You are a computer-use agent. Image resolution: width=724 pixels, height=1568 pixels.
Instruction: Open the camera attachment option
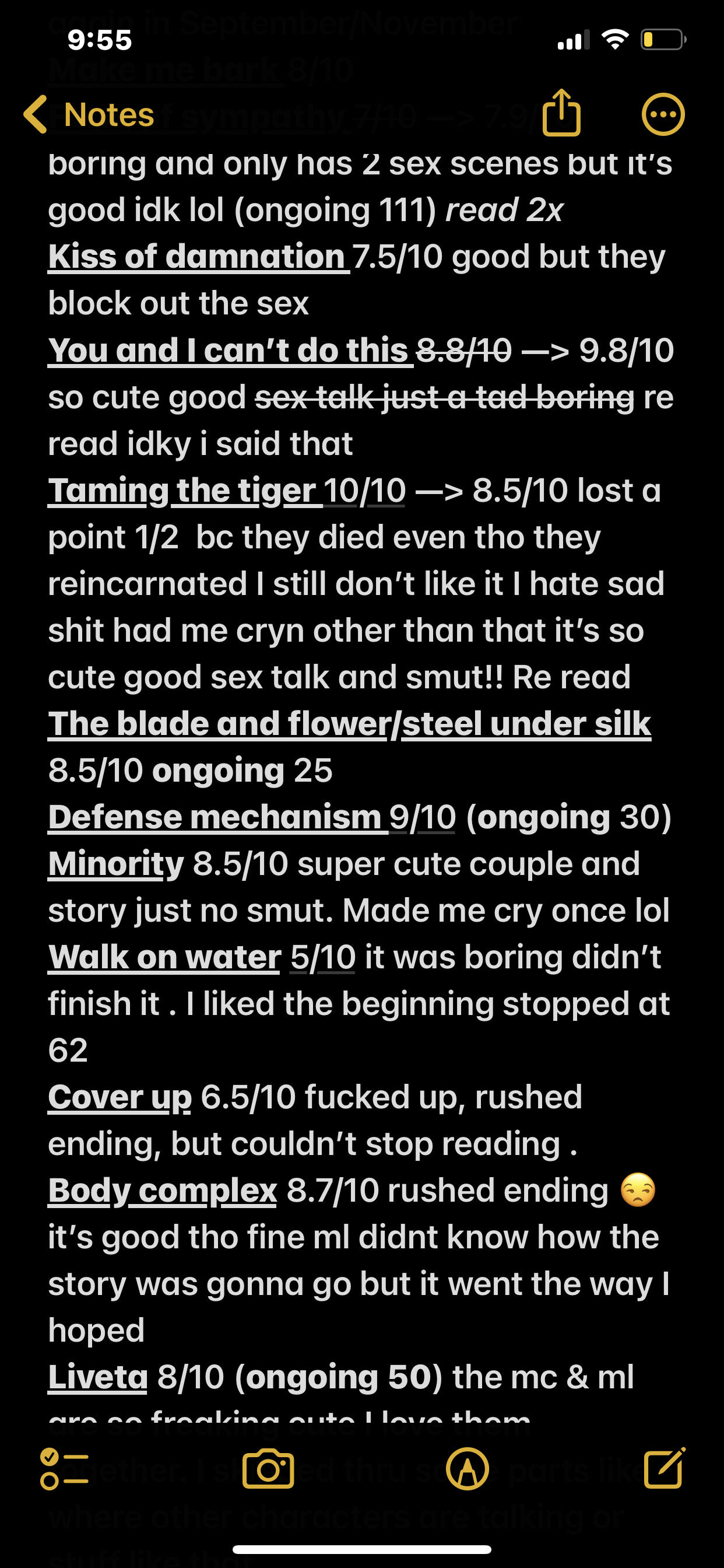click(x=268, y=1469)
